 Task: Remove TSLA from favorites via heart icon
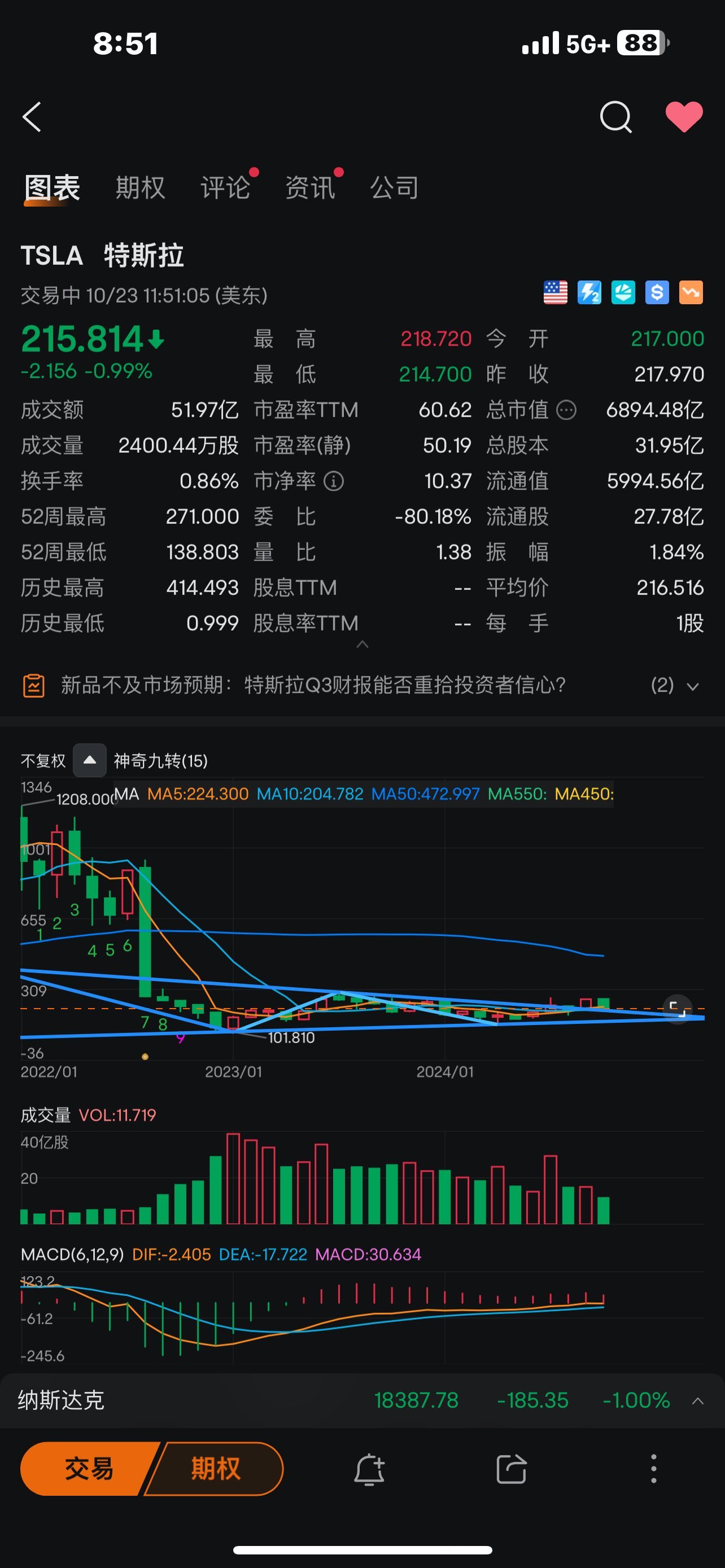(684, 117)
